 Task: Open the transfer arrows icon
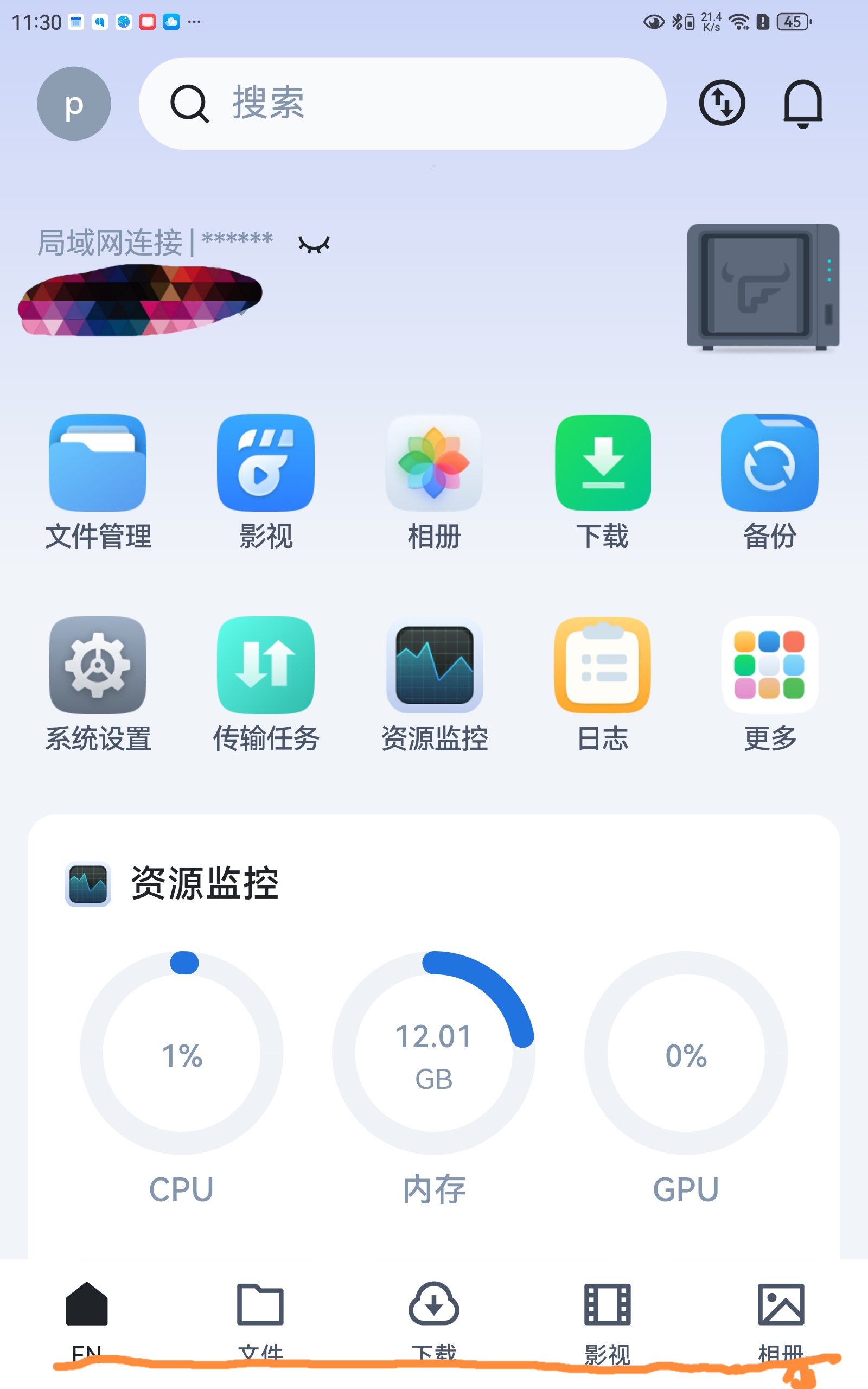point(722,103)
